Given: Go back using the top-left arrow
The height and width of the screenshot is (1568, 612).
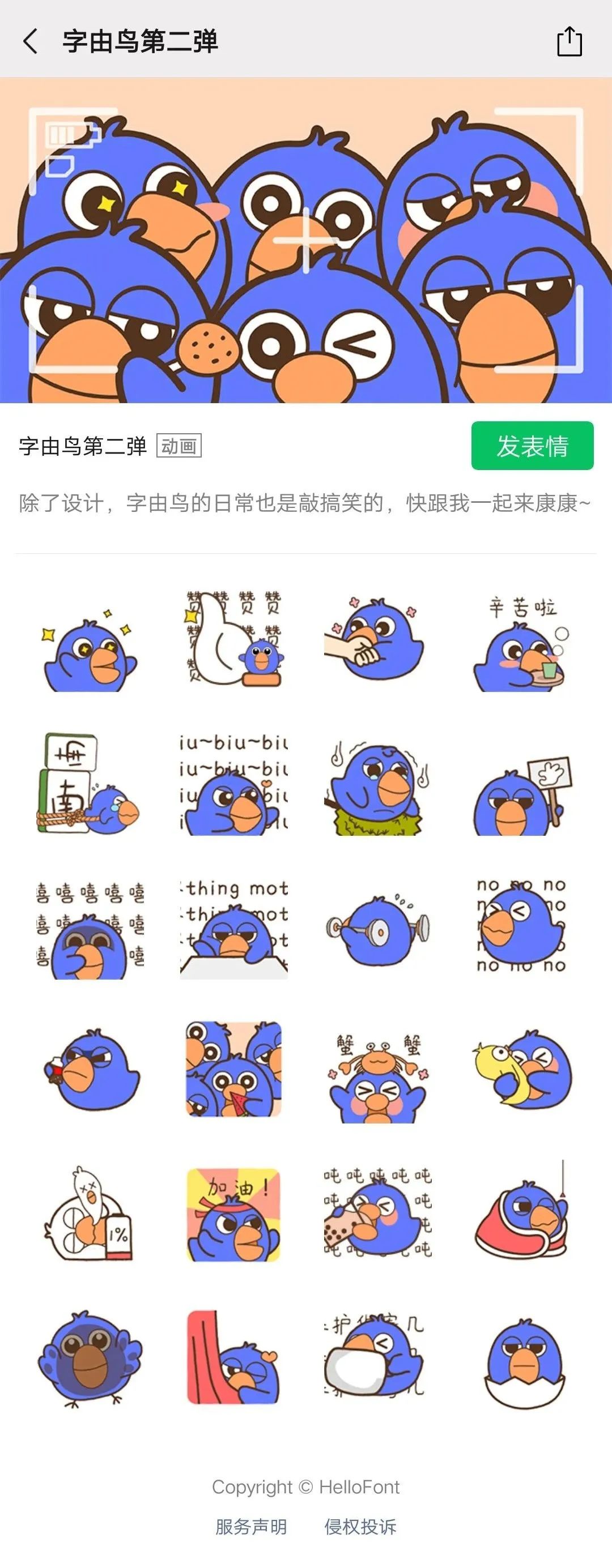Looking at the screenshot, I should (31, 42).
